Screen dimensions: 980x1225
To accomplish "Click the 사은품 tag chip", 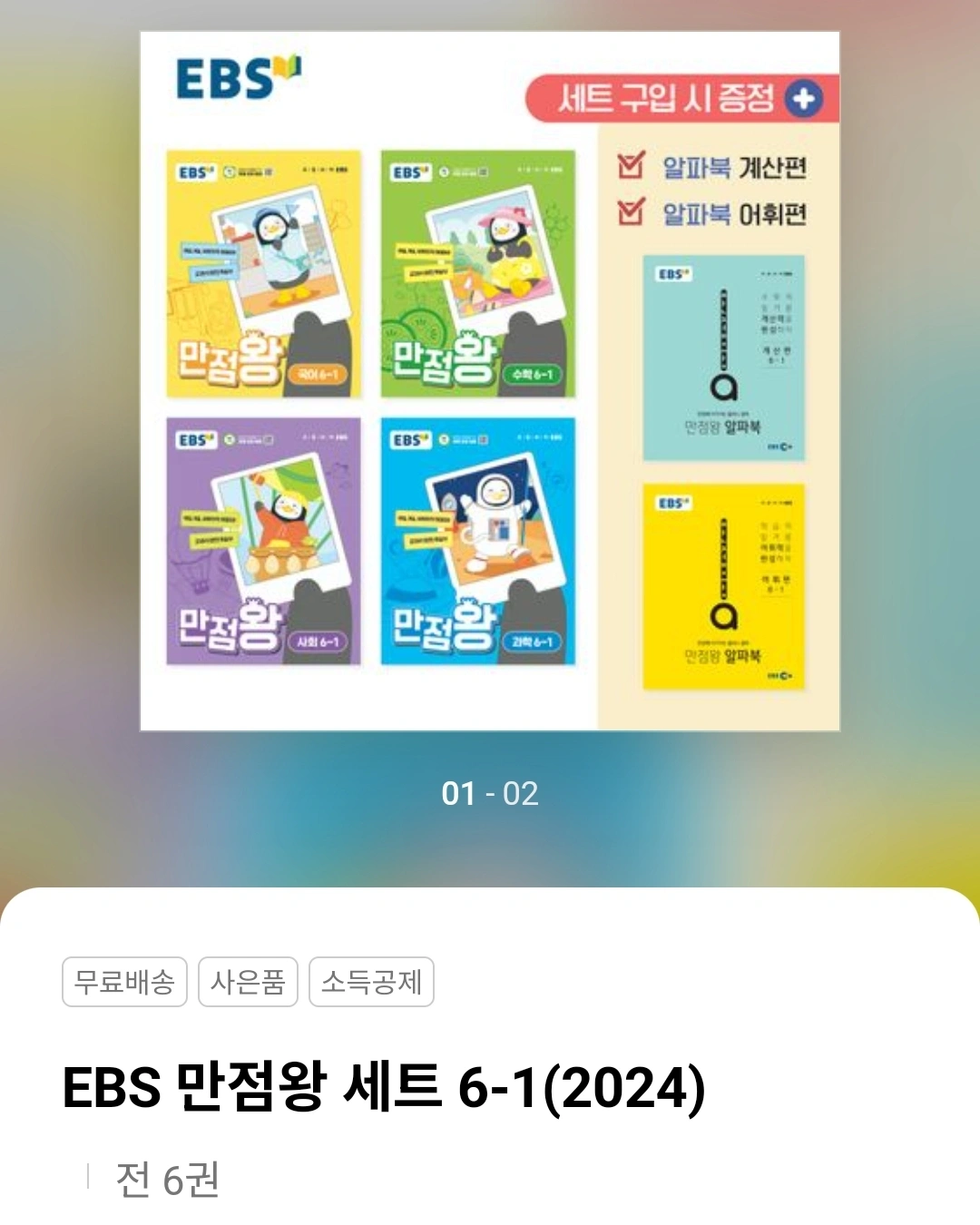I will tap(248, 981).
